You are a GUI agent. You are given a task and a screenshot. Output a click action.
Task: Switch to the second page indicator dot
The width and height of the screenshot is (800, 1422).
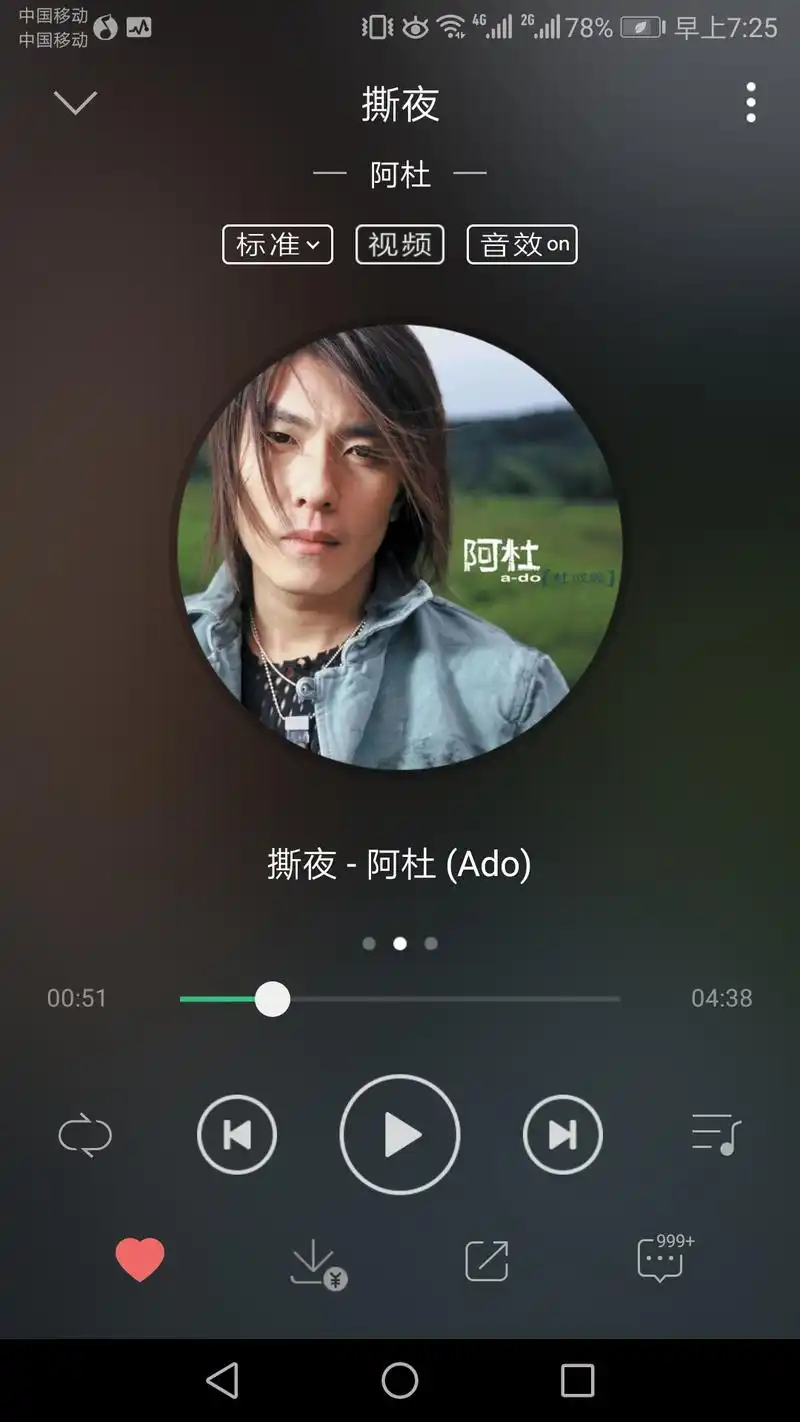pyautogui.click(x=400, y=943)
